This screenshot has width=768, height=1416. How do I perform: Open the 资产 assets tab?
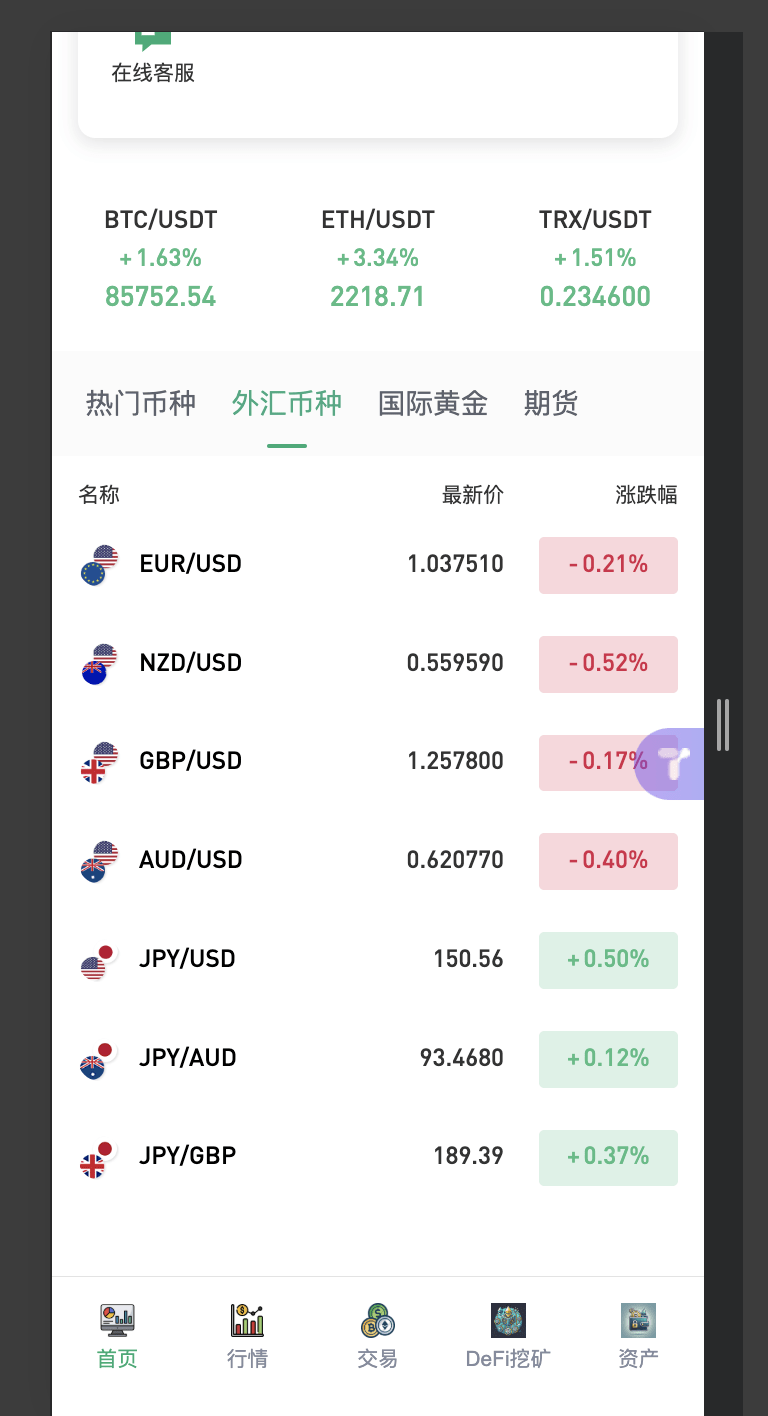[638, 1335]
